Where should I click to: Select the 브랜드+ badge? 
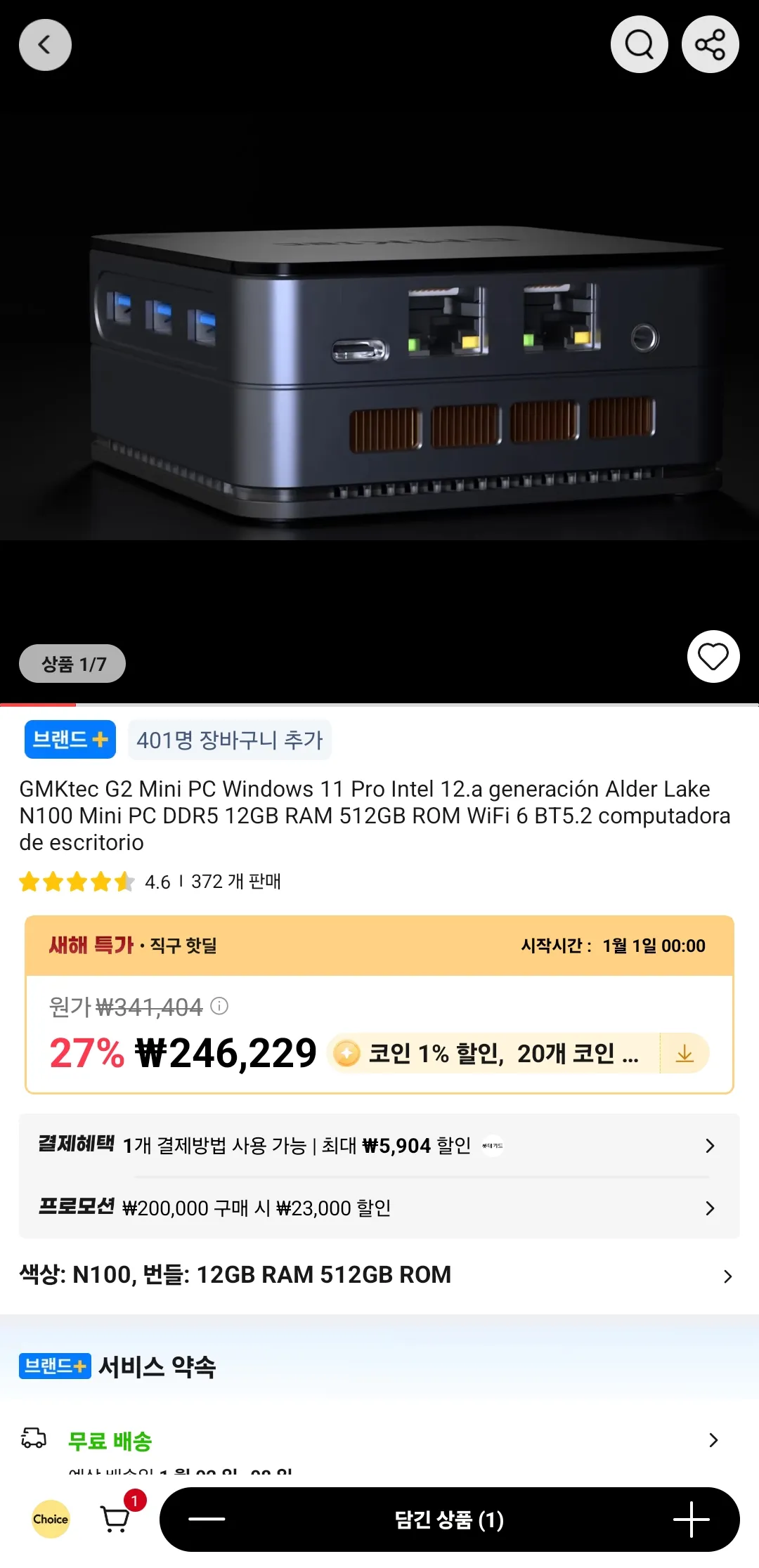[x=70, y=739]
